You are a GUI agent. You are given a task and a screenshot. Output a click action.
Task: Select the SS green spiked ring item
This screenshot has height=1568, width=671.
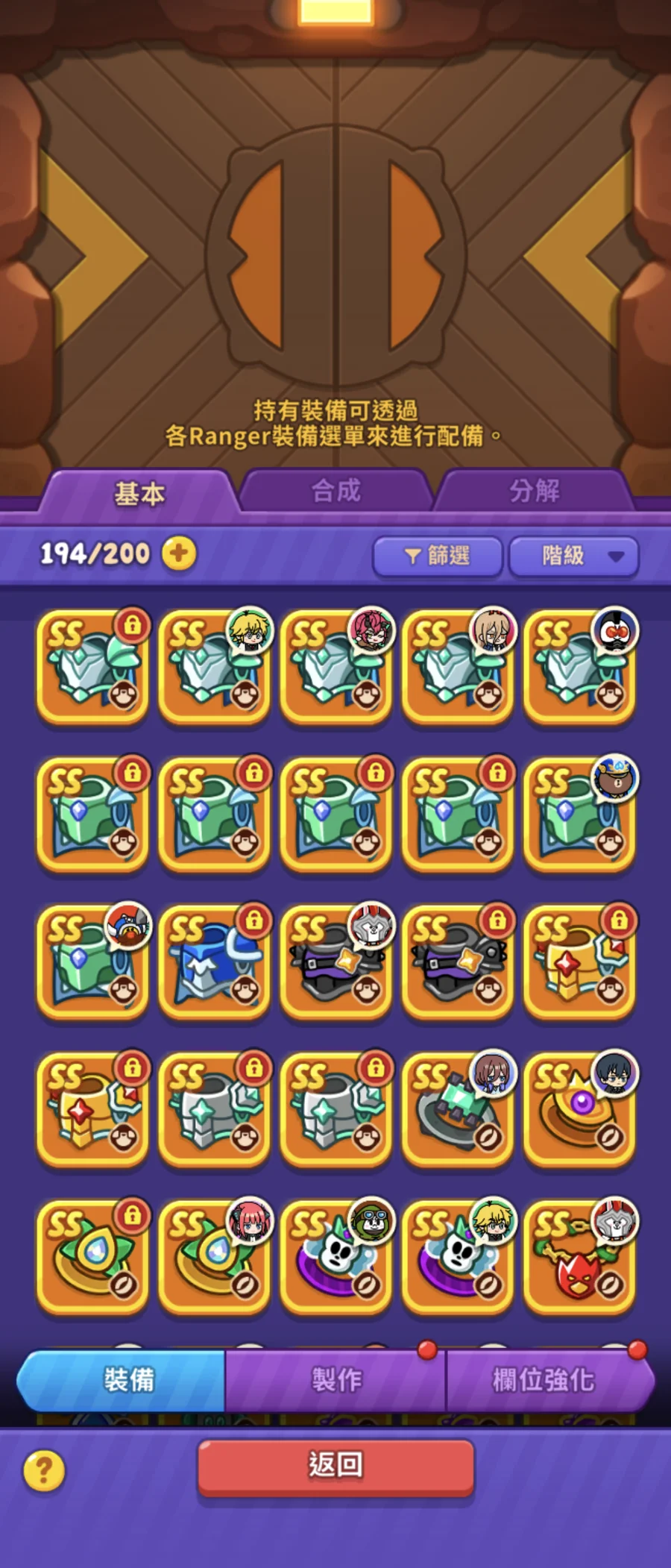click(458, 1110)
